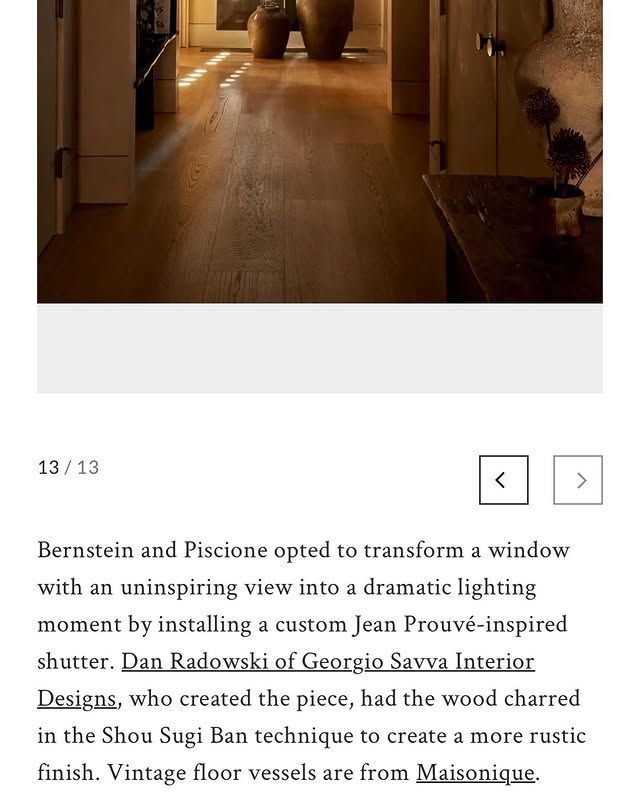Open Dan Radowski of Georgio Savva Interior Designs link
Viewport: 640px width, 800px height.
click(328, 662)
